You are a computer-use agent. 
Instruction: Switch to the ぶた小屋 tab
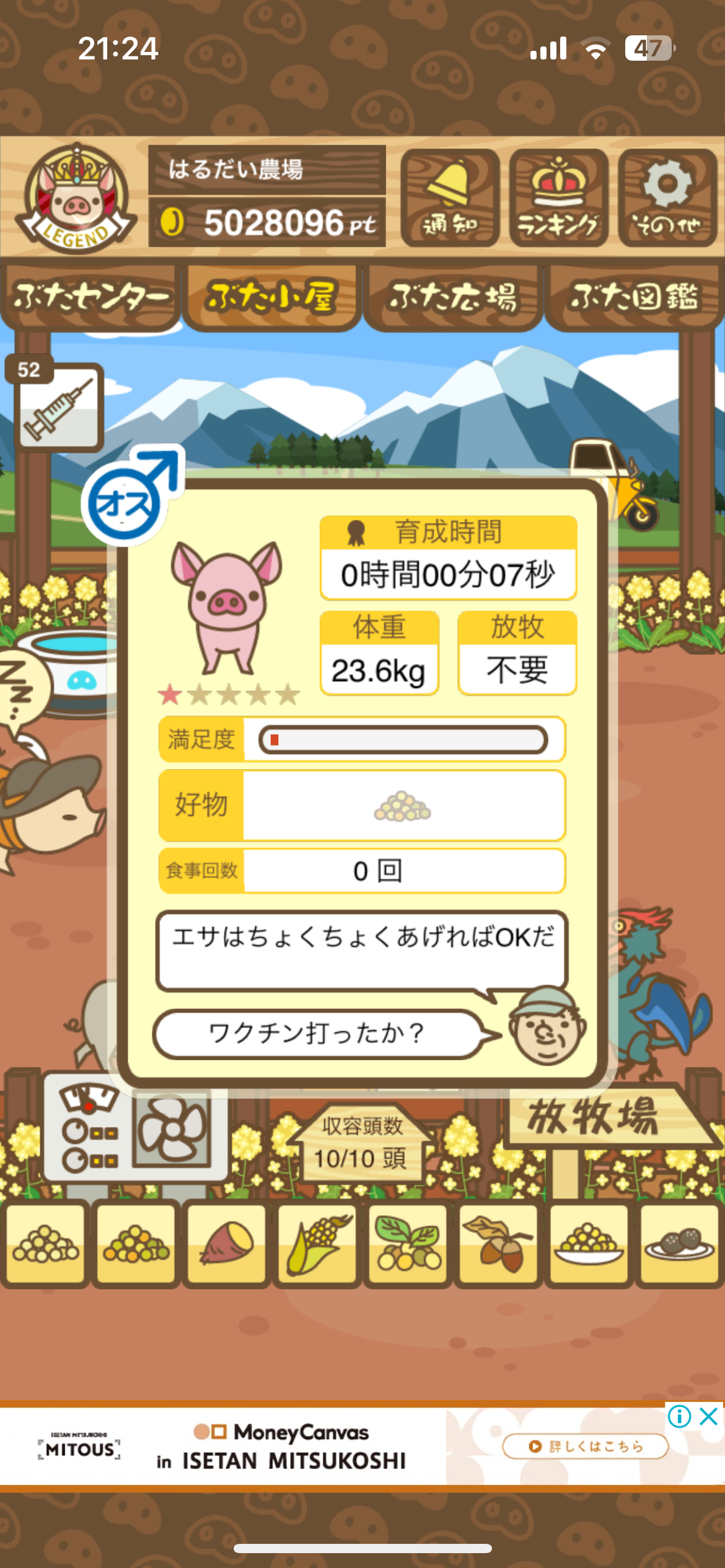pos(271,297)
